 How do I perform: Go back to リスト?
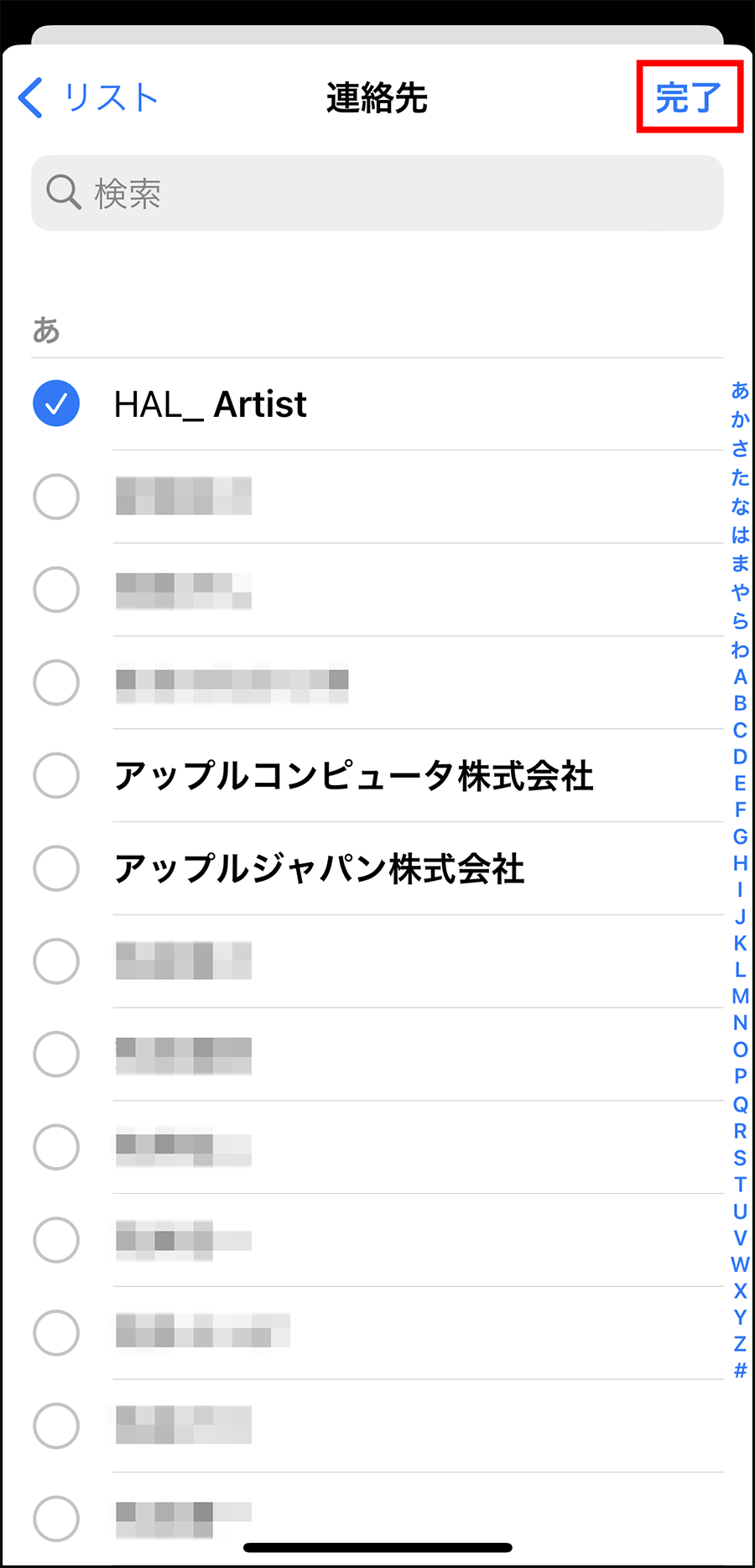pyautogui.click(x=88, y=97)
